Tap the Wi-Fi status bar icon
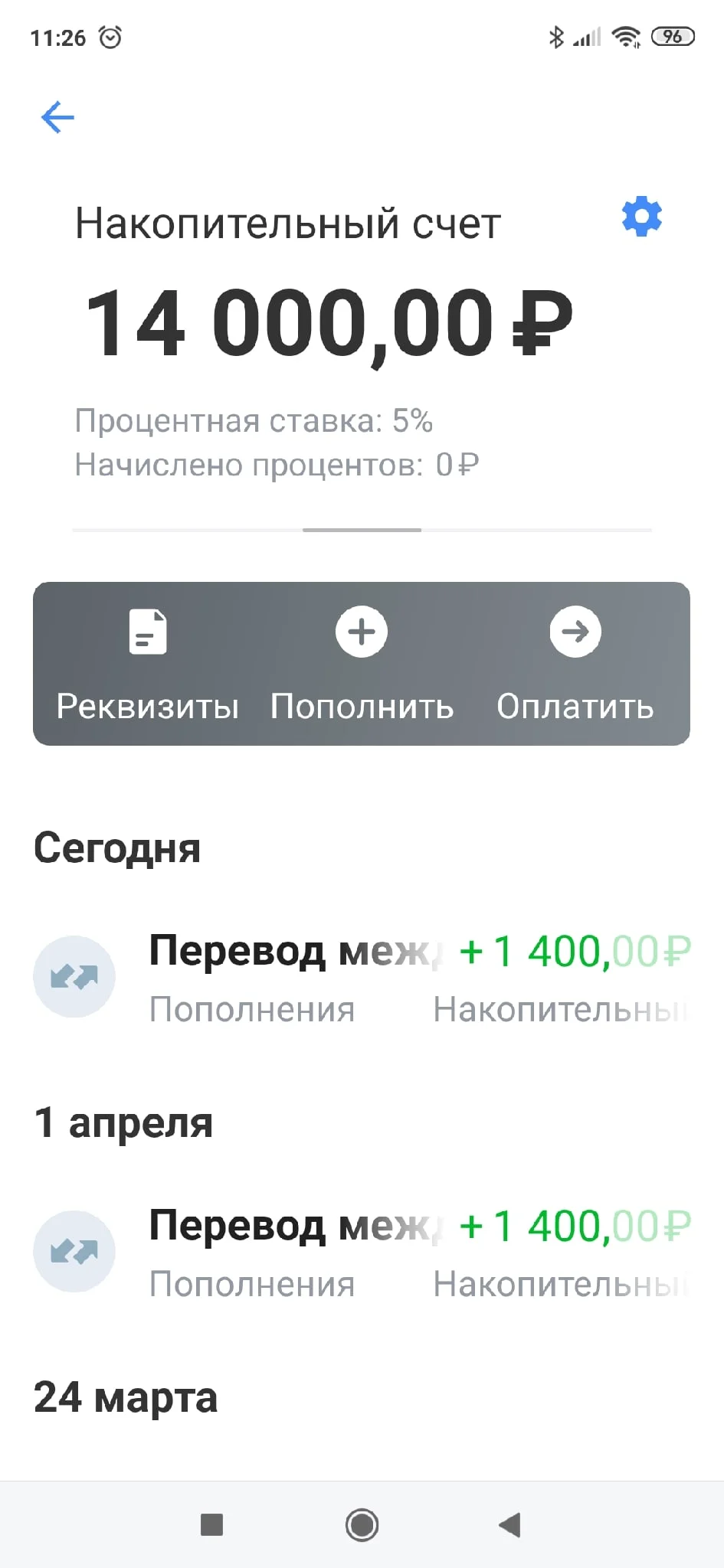The width and height of the screenshot is (724, 1568). [625, 37]
